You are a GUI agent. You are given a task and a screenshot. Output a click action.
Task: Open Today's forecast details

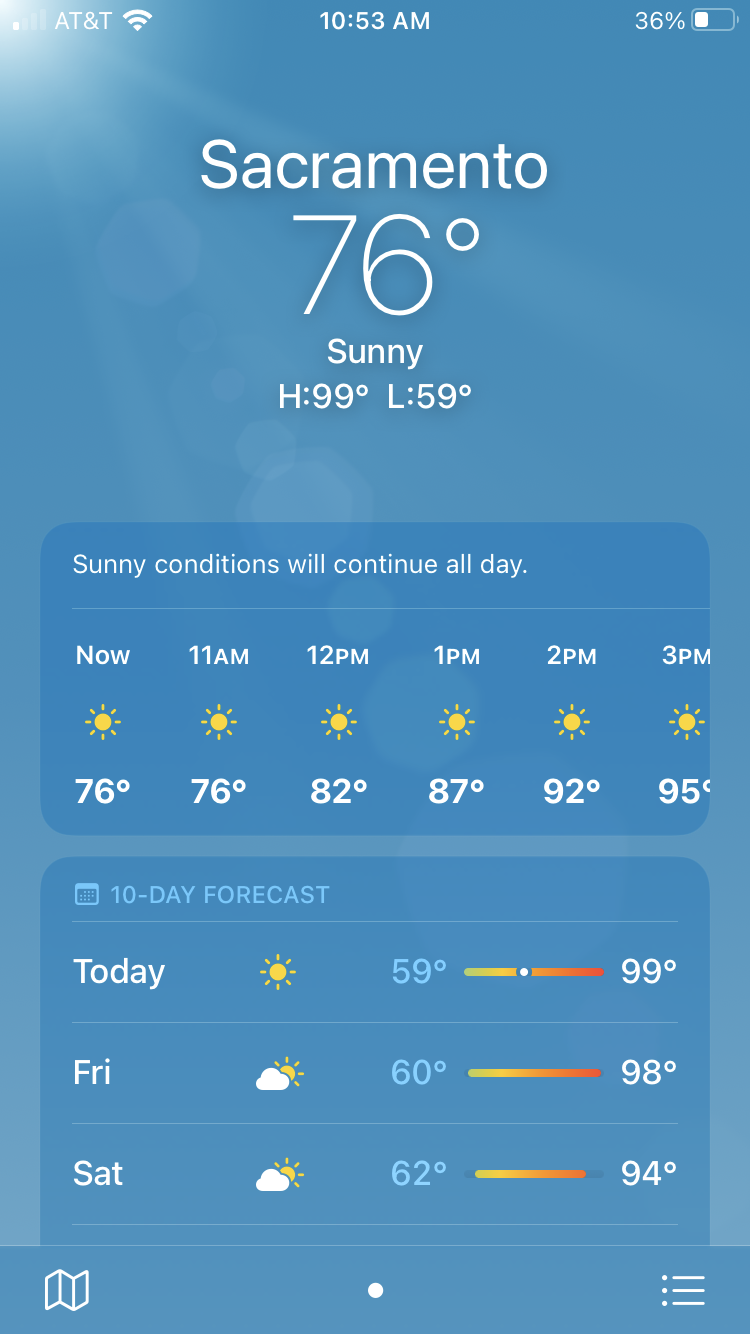tap(375, 971)
